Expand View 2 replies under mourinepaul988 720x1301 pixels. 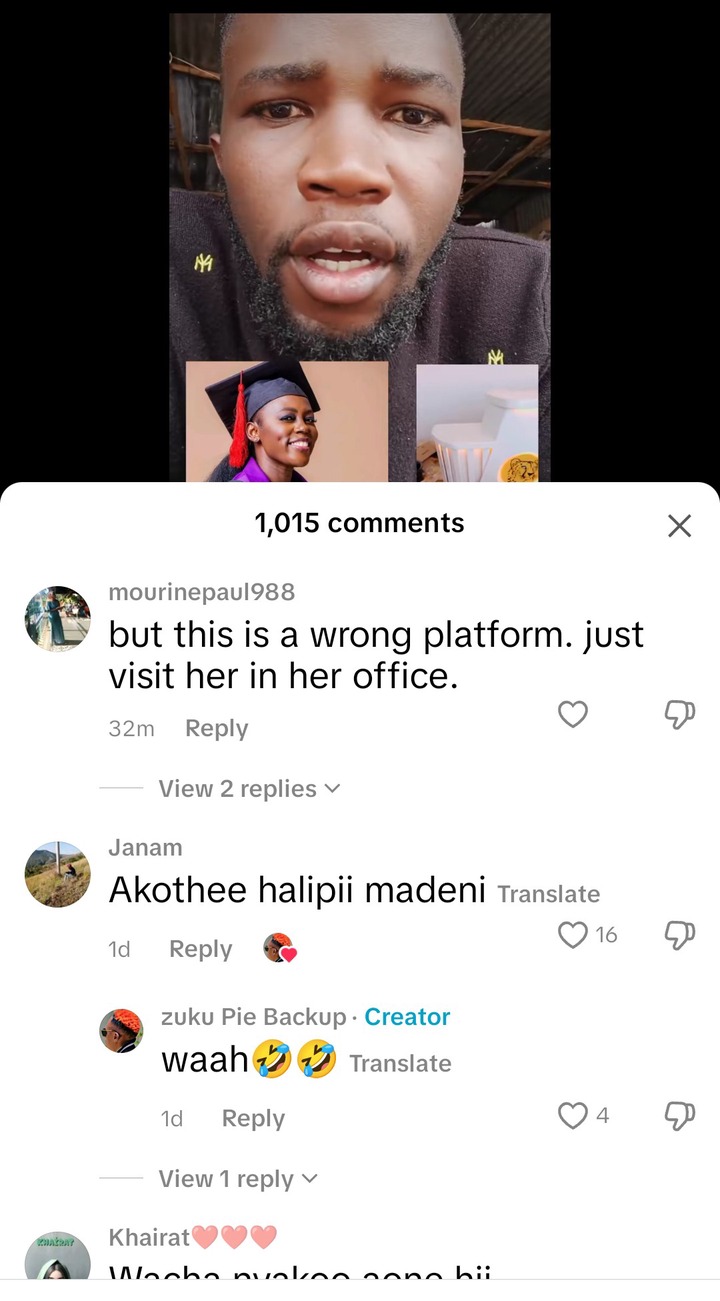point(249,789)
